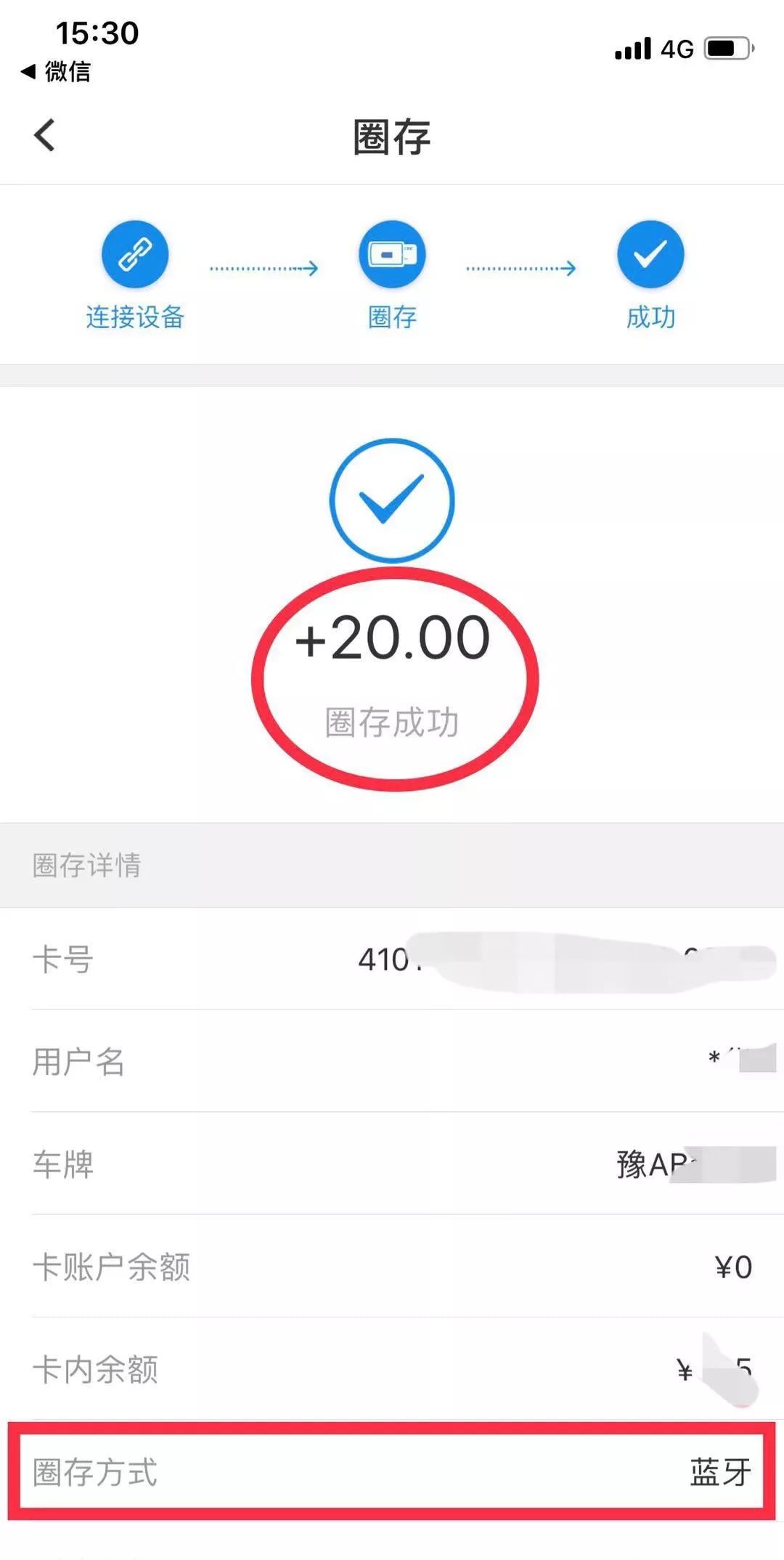
Task: Select the 圈存成功 status indicator
Action: [x=392, y=724]
